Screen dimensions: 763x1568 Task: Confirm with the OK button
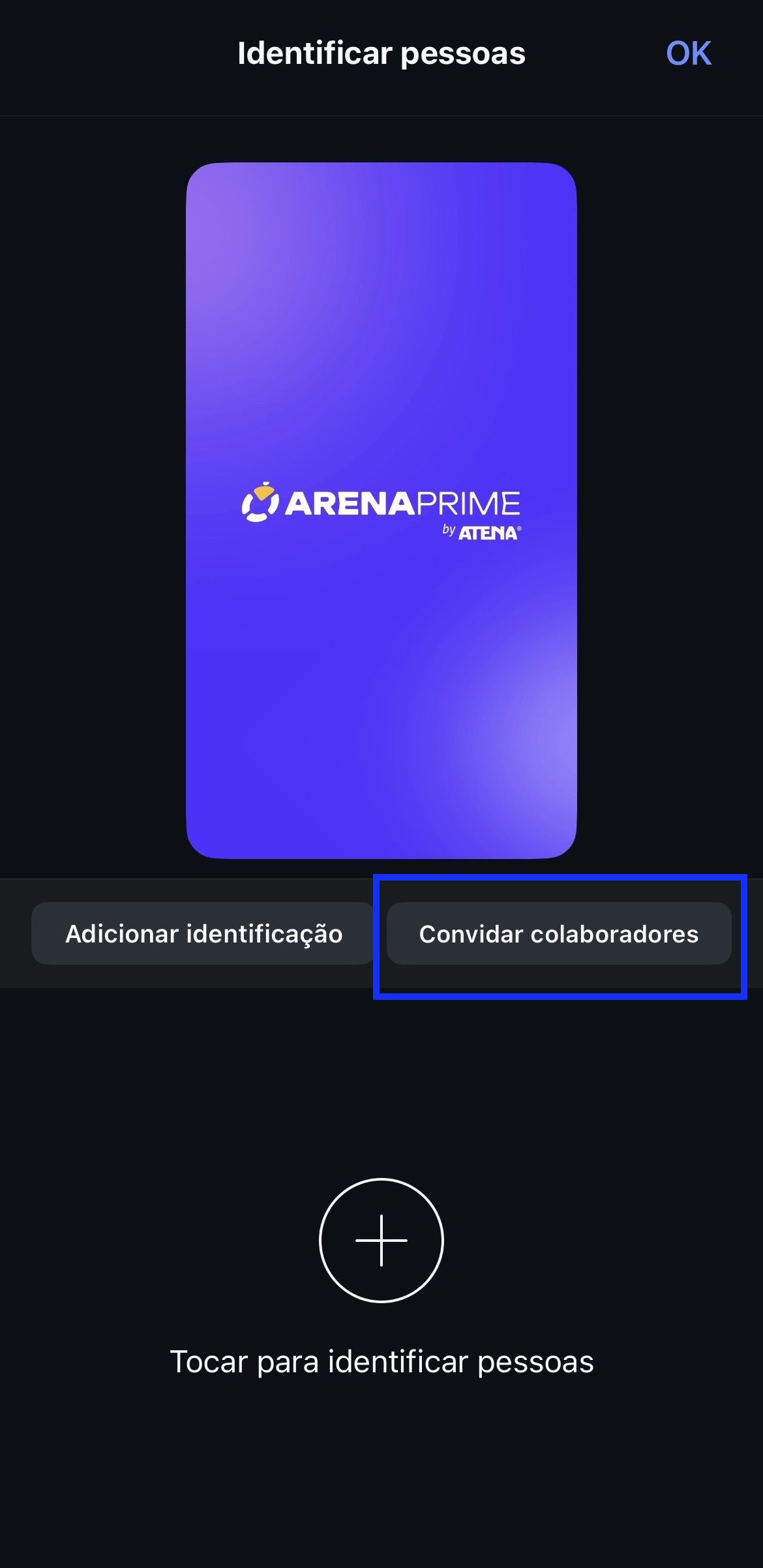point(688,53)
